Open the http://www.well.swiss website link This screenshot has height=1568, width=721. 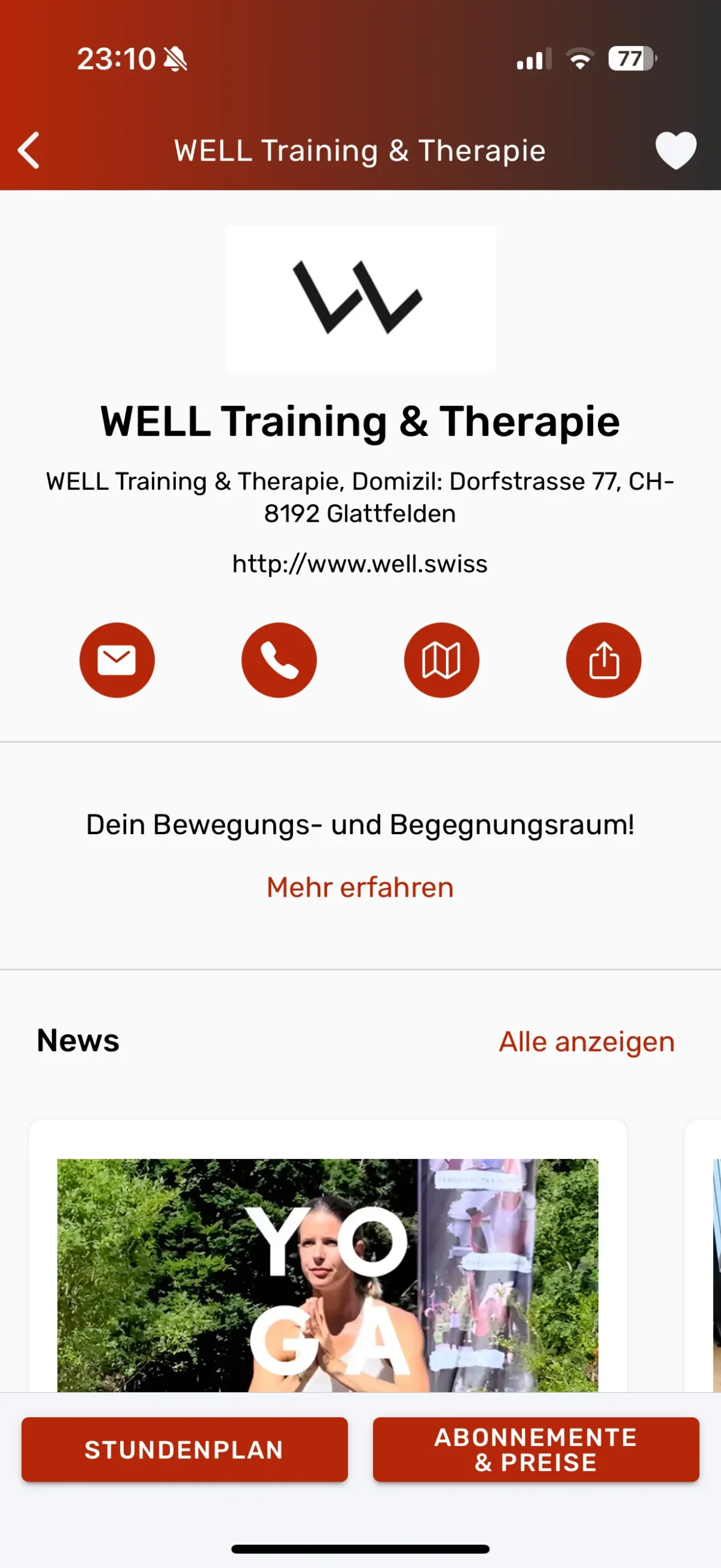tap(360, 563)
